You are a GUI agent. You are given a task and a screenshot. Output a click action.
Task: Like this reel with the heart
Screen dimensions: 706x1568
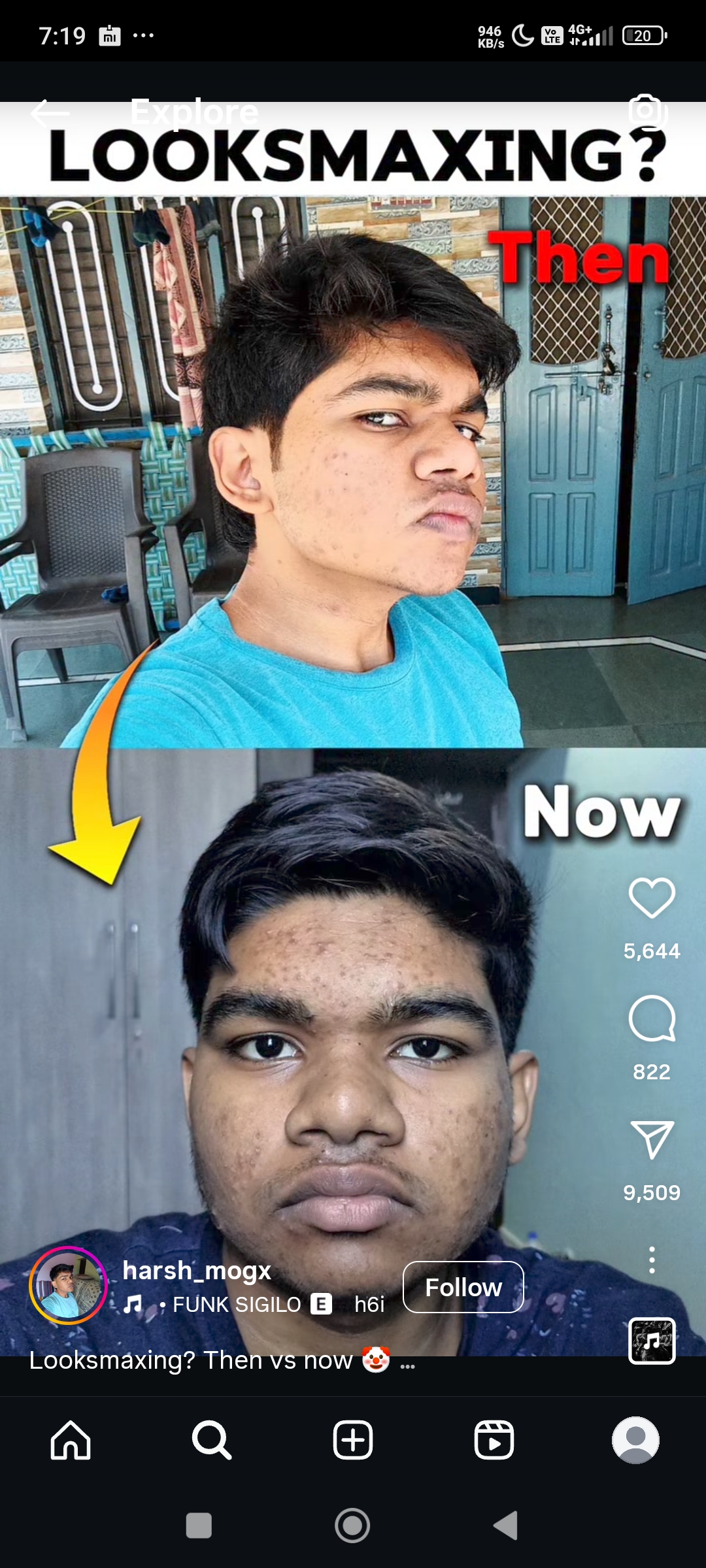pyautogui.click(x=652, y=897)
